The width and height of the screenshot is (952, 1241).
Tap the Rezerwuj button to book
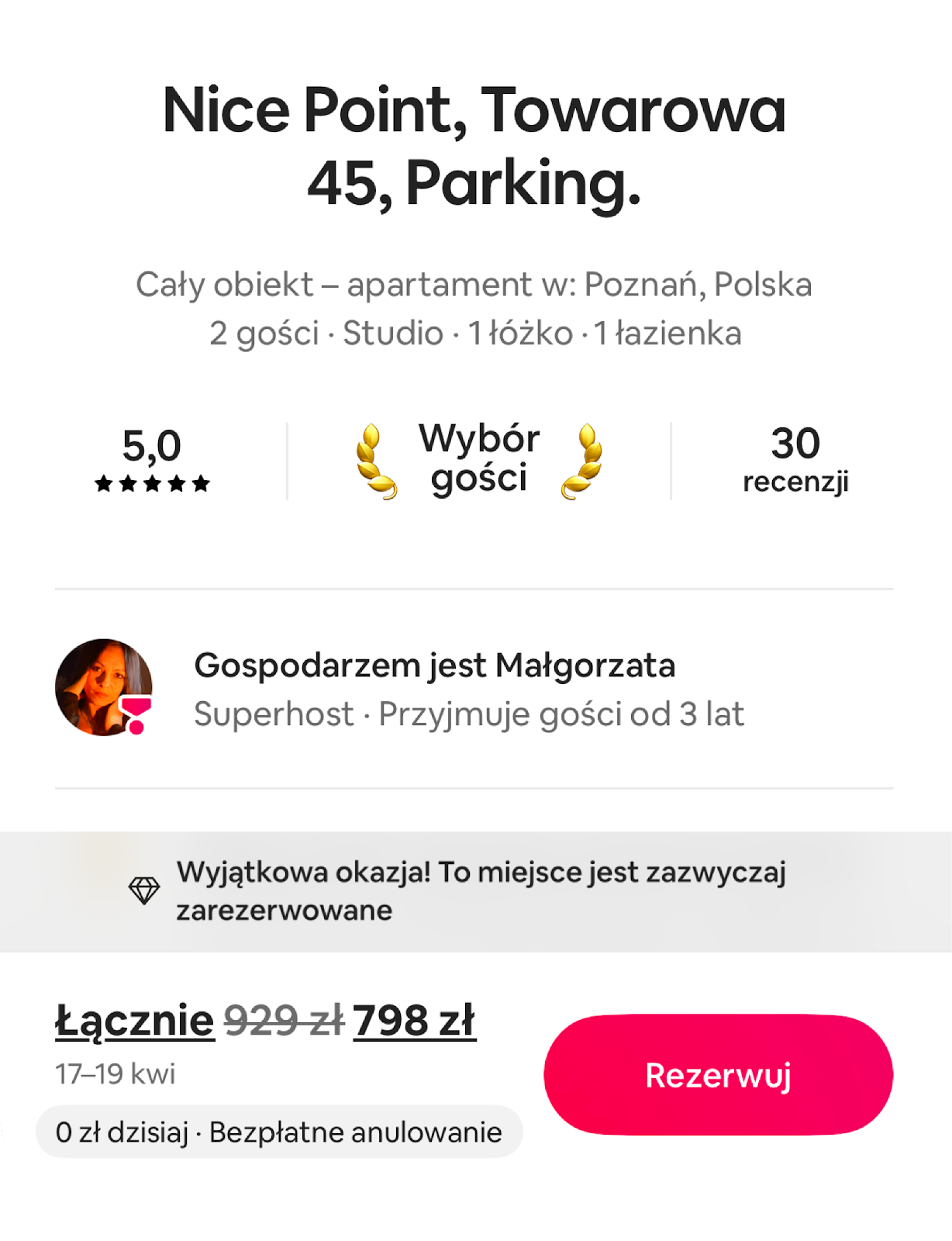(x=718, y=1075)
